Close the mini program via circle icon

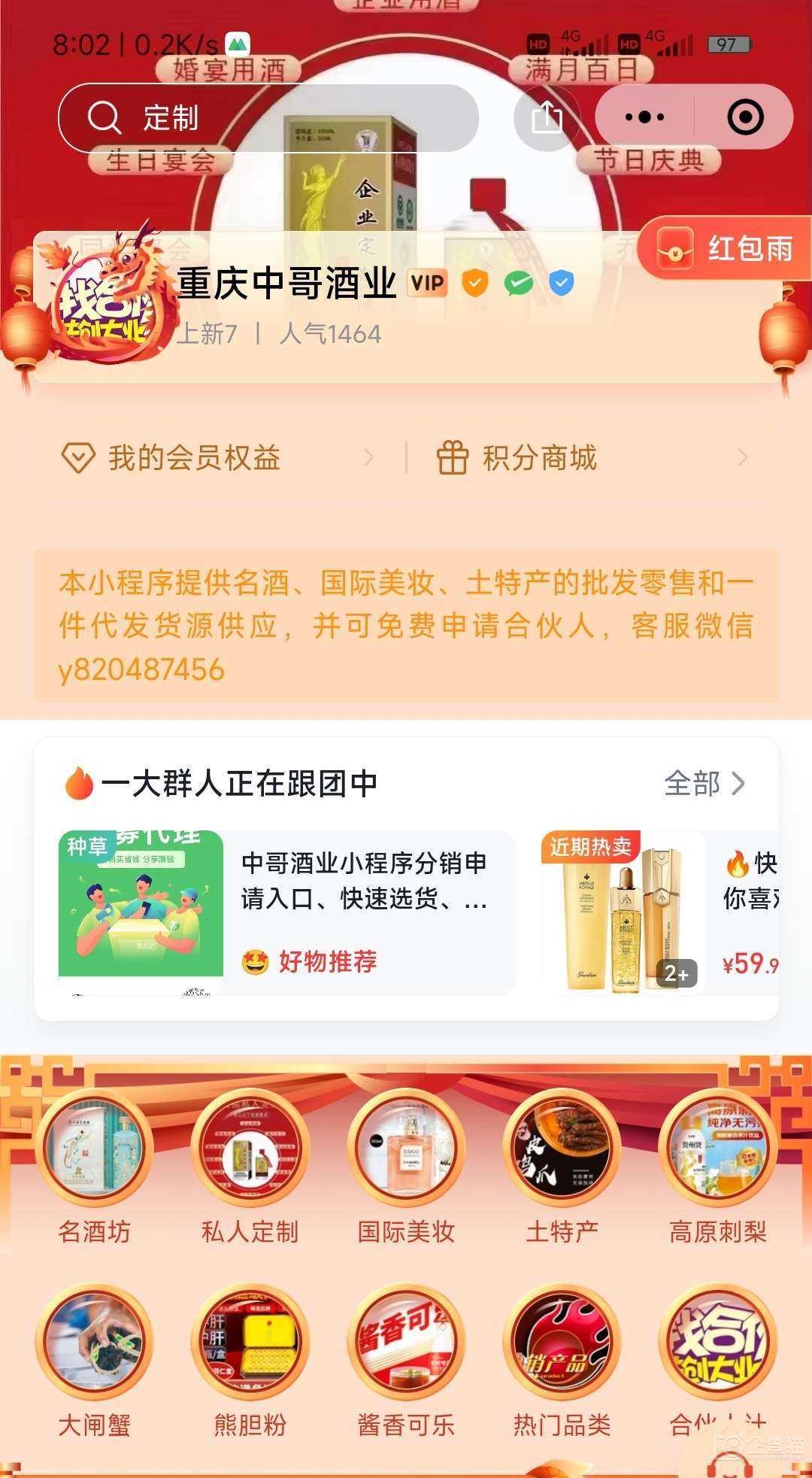tap(745, 117)
